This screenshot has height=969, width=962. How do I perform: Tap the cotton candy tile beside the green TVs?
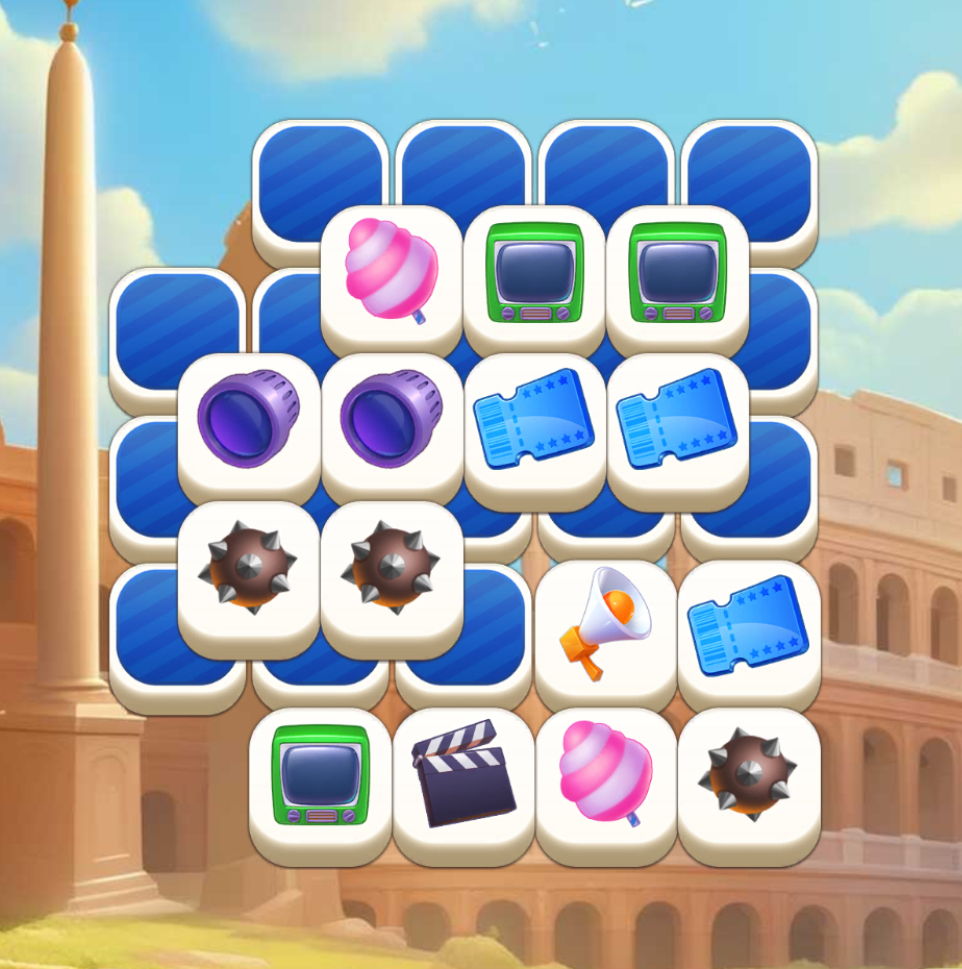click(391, 273)
